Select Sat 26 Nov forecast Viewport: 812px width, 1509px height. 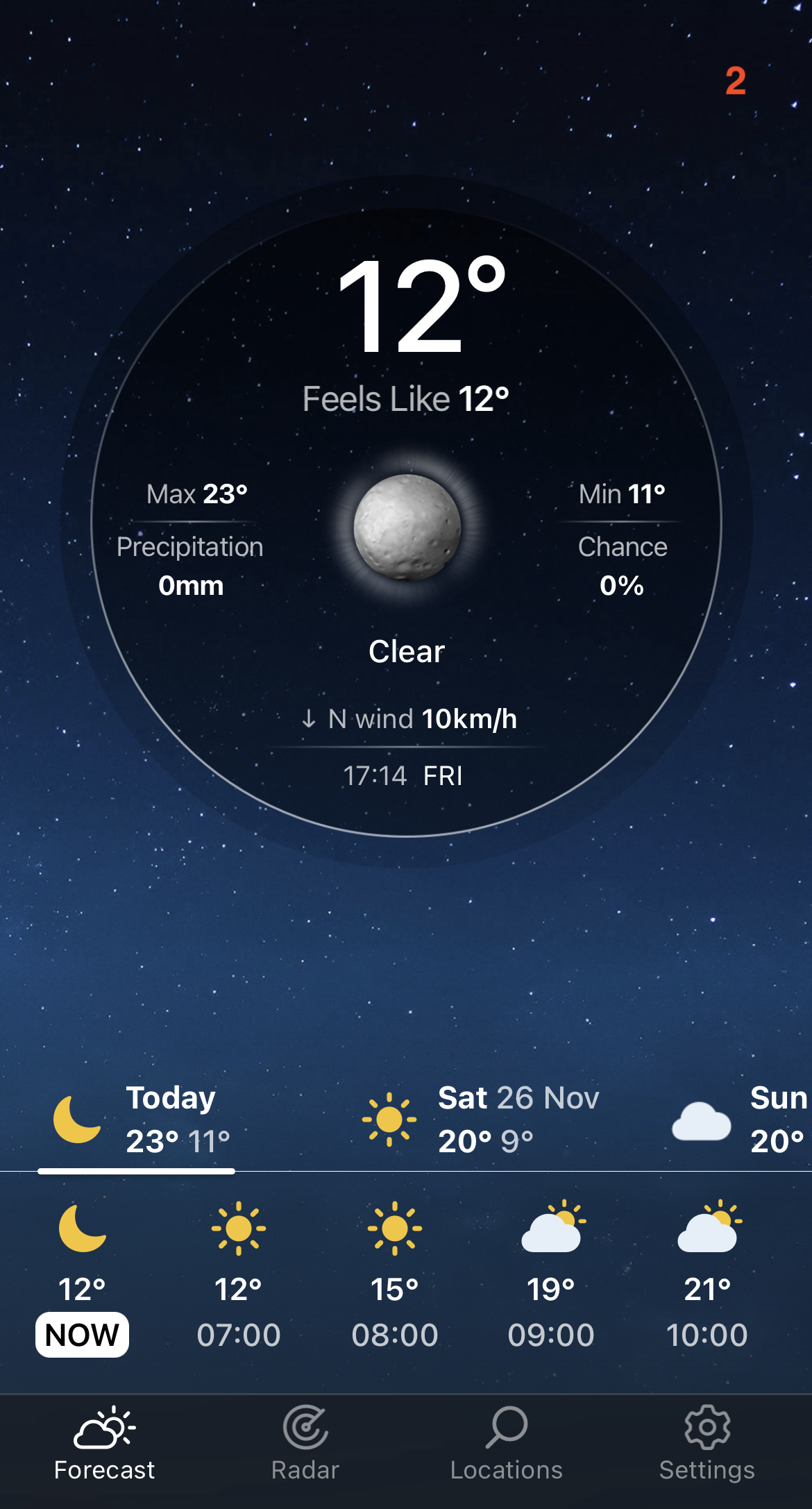(x=482, y=1119)
